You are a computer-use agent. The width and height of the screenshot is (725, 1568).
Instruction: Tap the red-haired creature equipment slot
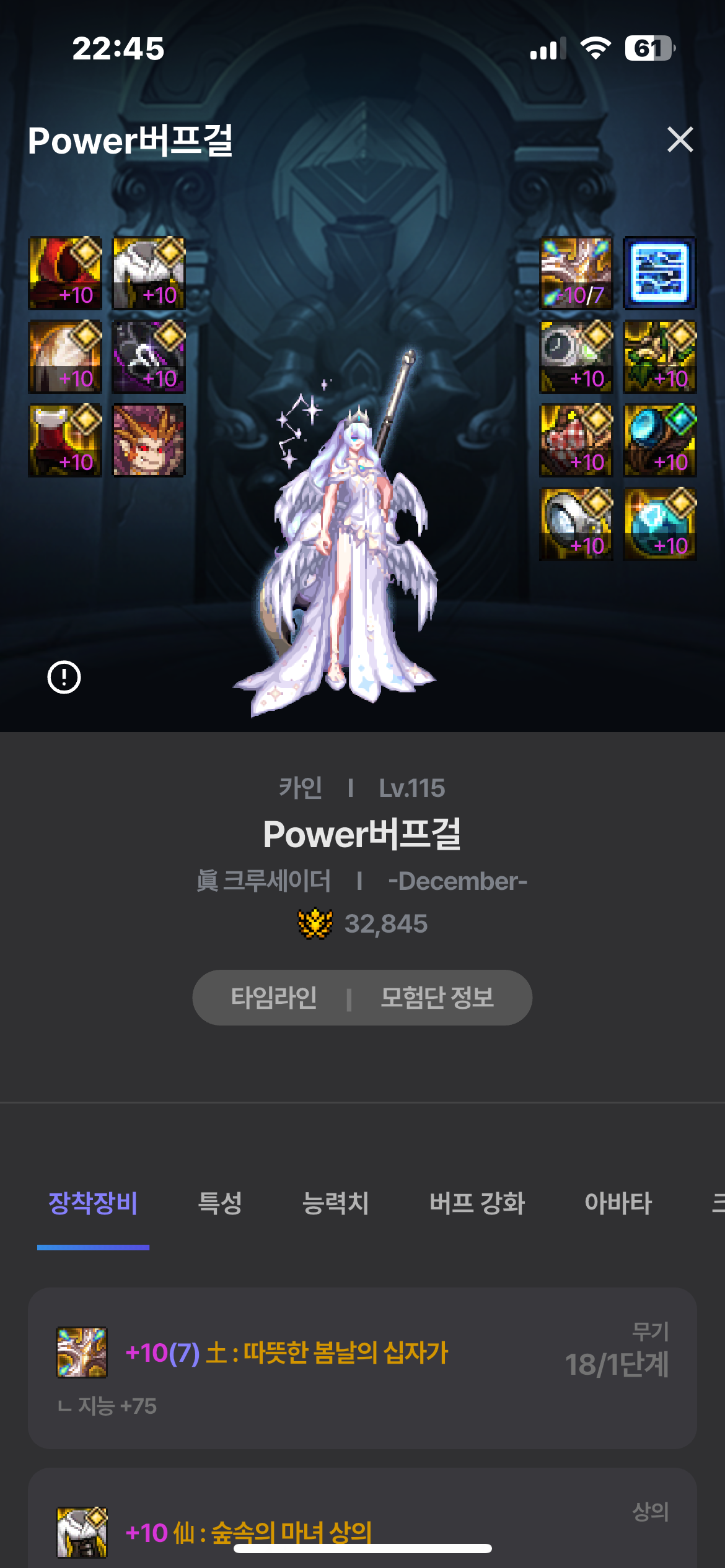(x=148, y=440)
